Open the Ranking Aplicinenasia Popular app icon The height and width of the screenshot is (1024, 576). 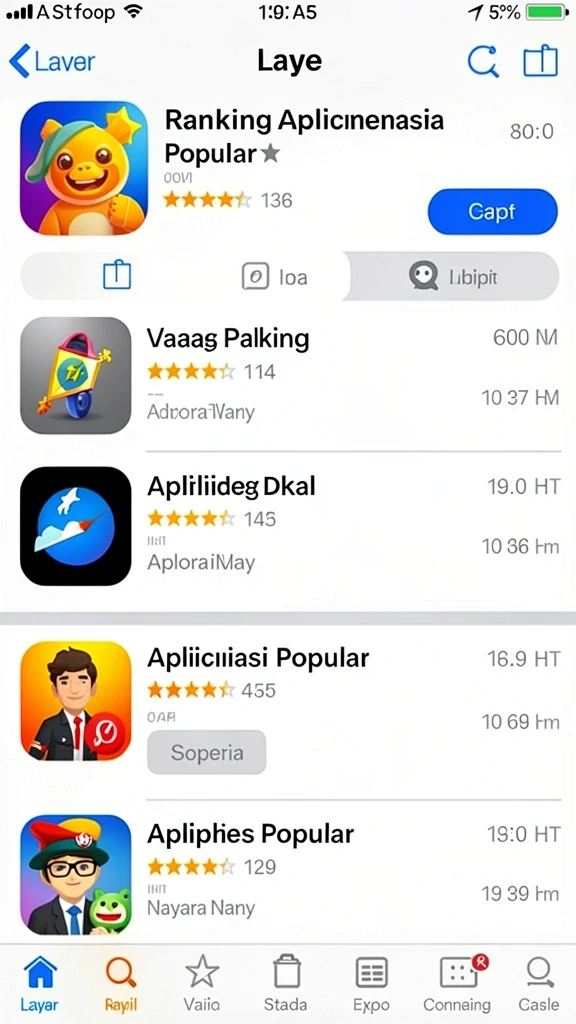(84, 168)
